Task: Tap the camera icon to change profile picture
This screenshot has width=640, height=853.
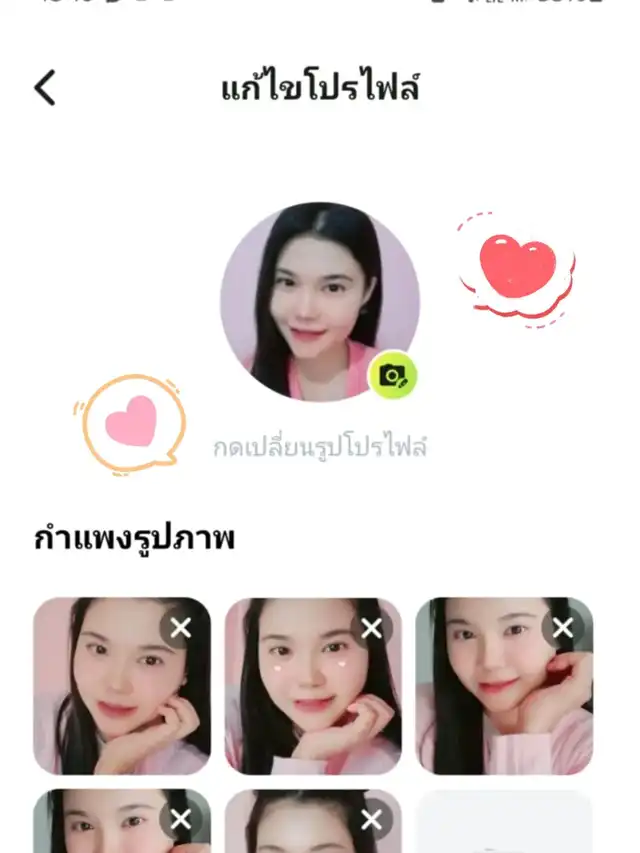Action: [x=393, y=376]
